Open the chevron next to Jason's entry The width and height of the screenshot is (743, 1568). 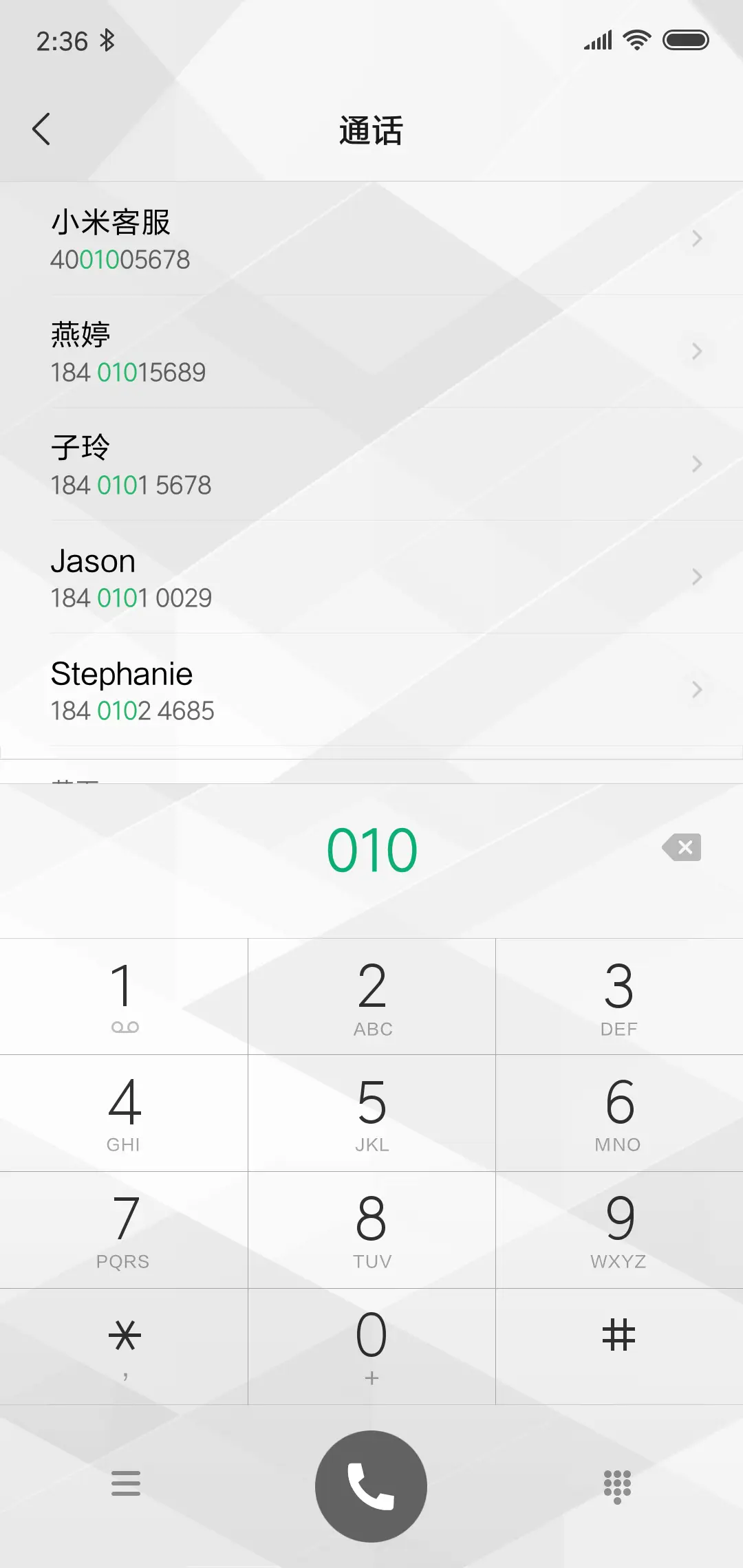(697, 577)
